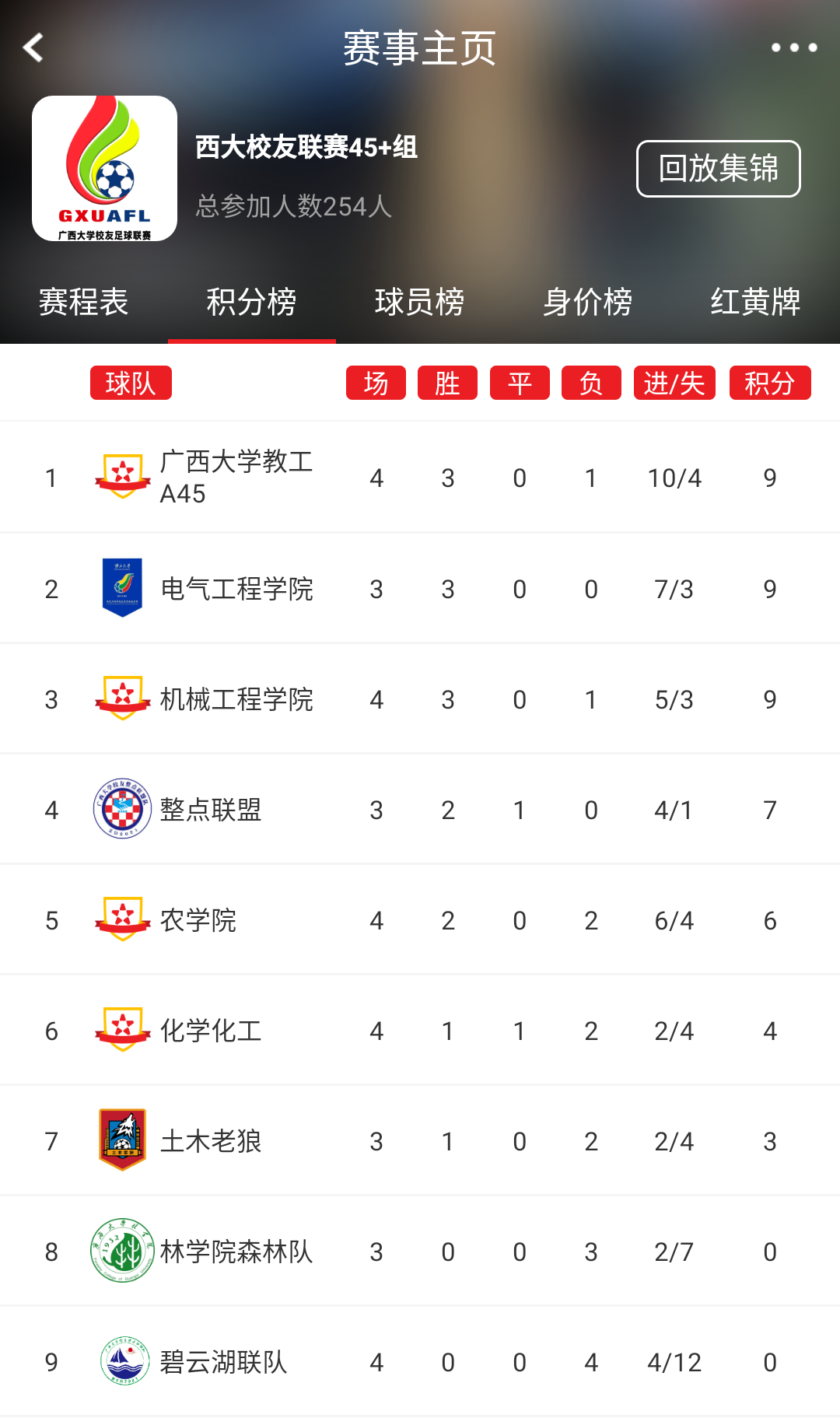The height and width of the screenshot is (1418, 840).
Task: Select the 积分榜 tab
Action: point(251,303)
